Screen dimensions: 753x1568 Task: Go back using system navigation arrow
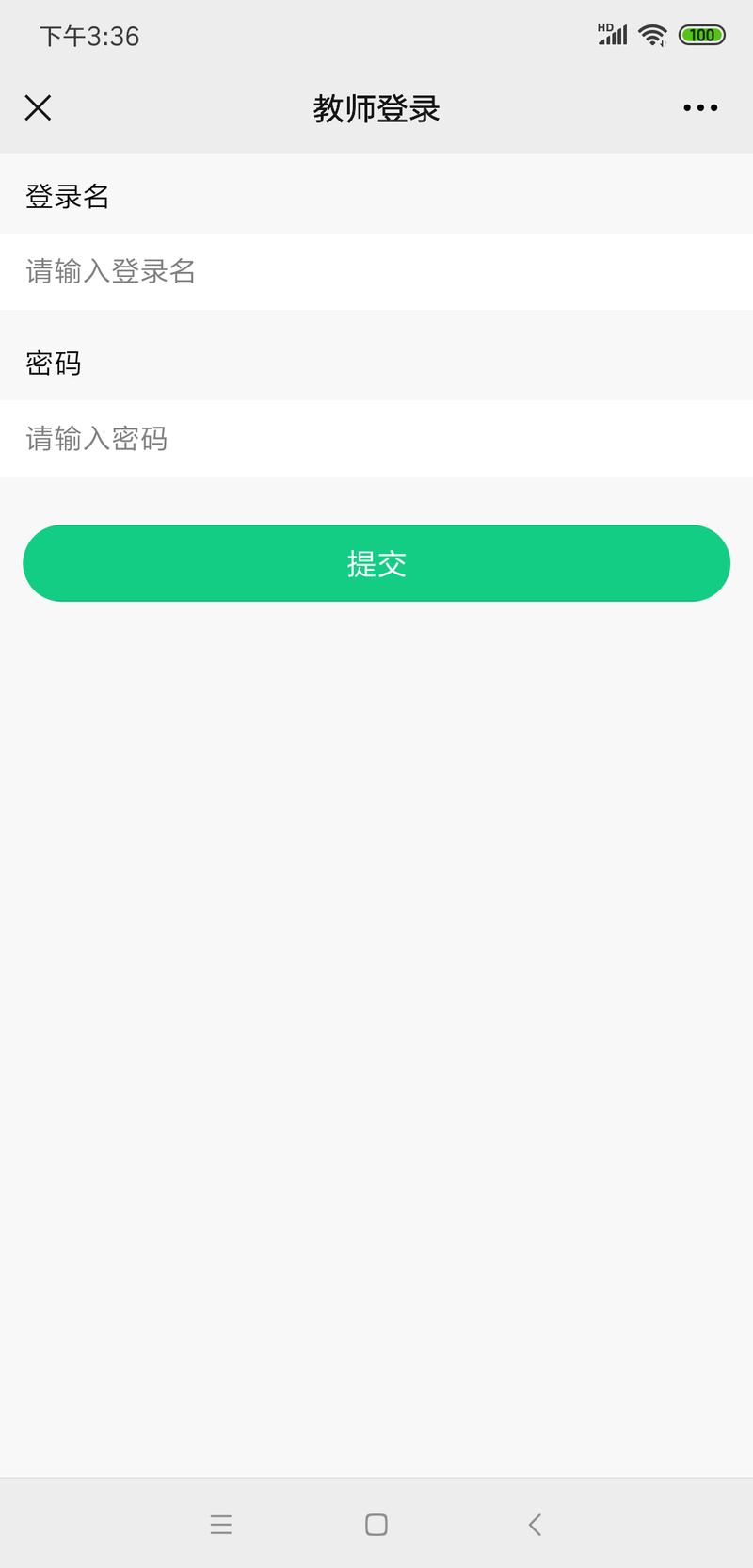click(535, 1525)
